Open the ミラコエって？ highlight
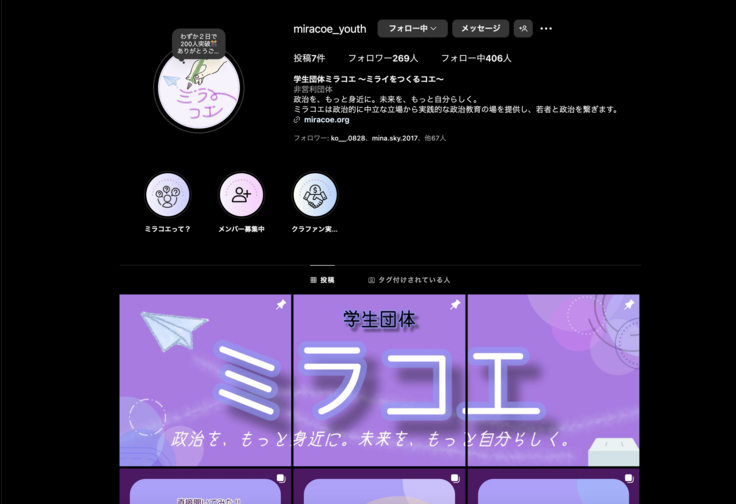Screen dimensions: 736x504 (167, 195)
